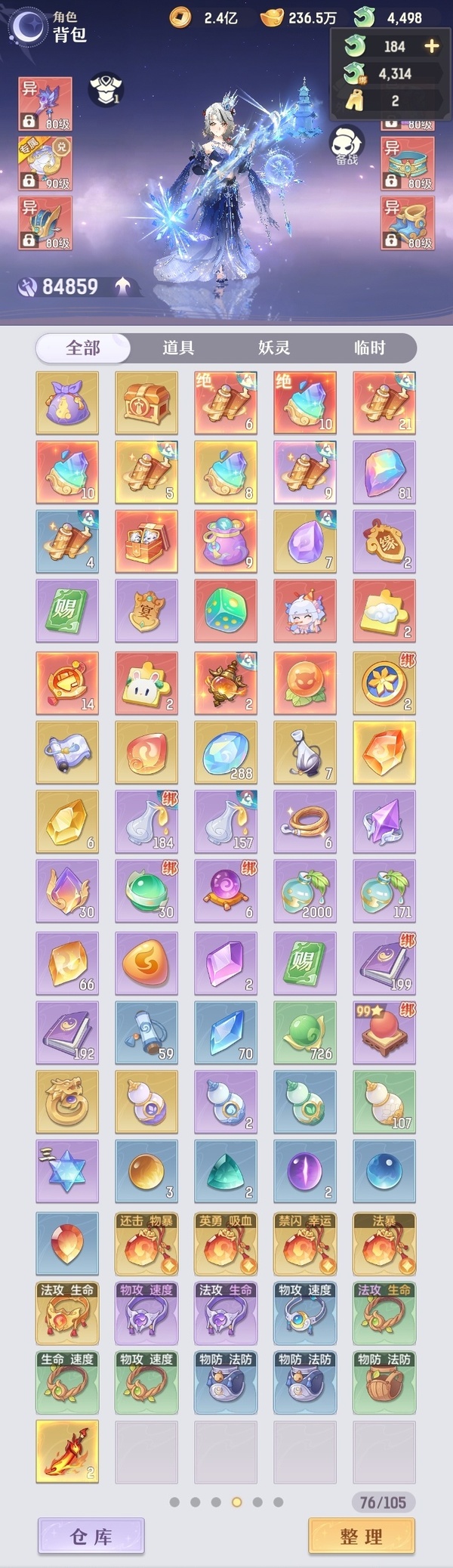Viewport: 453px width, 1568px height.
Task: Select the 生命 速度 bracelet item
Action: 67,1383
